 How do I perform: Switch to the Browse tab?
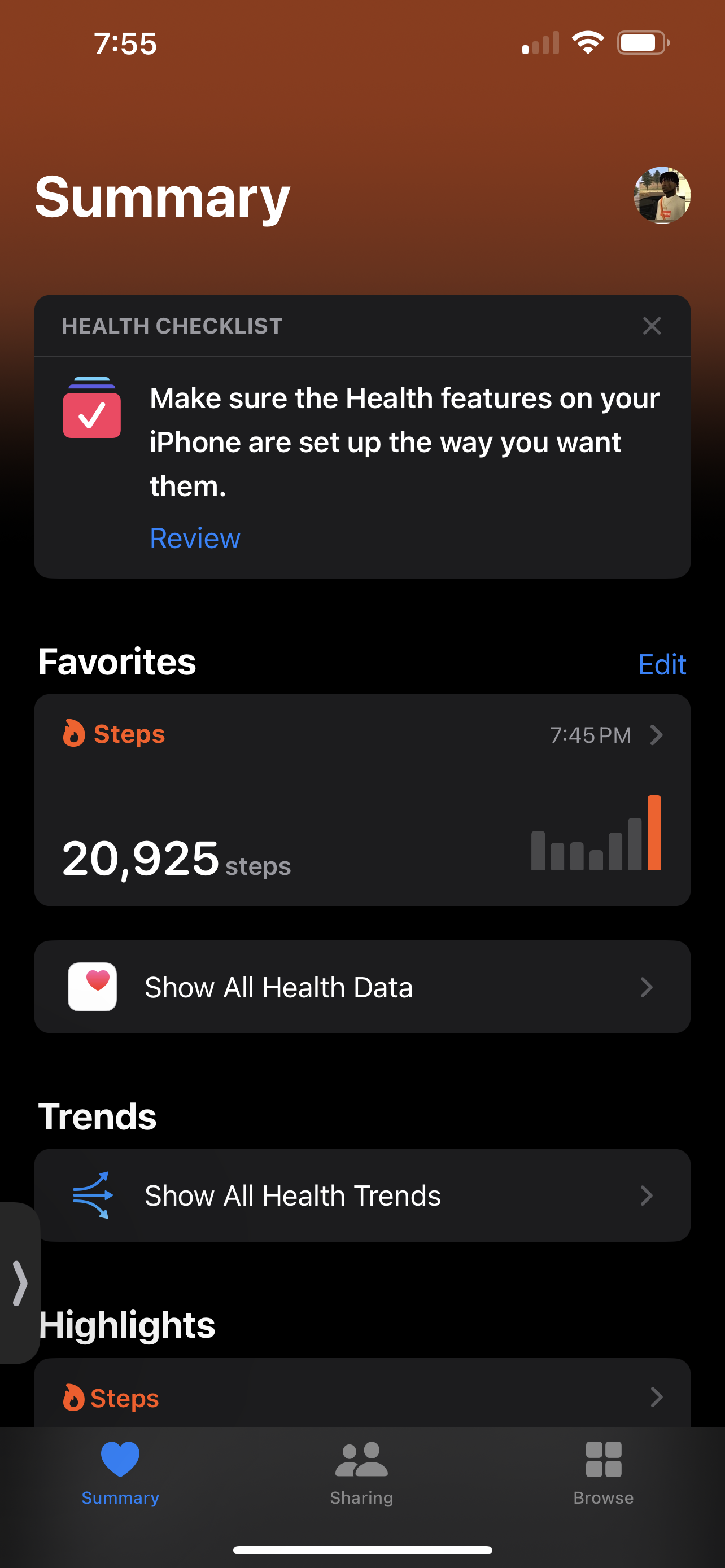(603, 1472)
